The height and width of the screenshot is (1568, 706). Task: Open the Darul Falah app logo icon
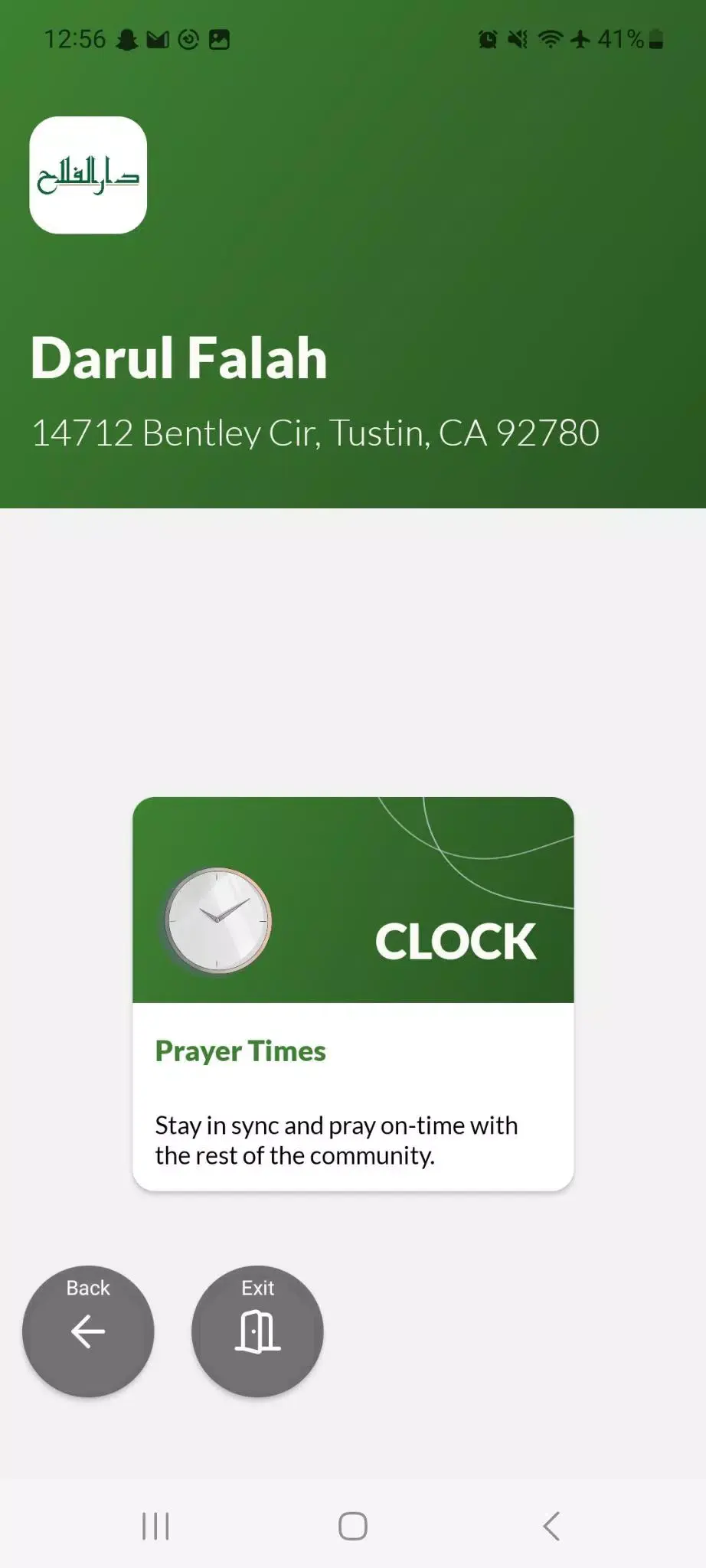pyautogui.click(x=87, y=175)
